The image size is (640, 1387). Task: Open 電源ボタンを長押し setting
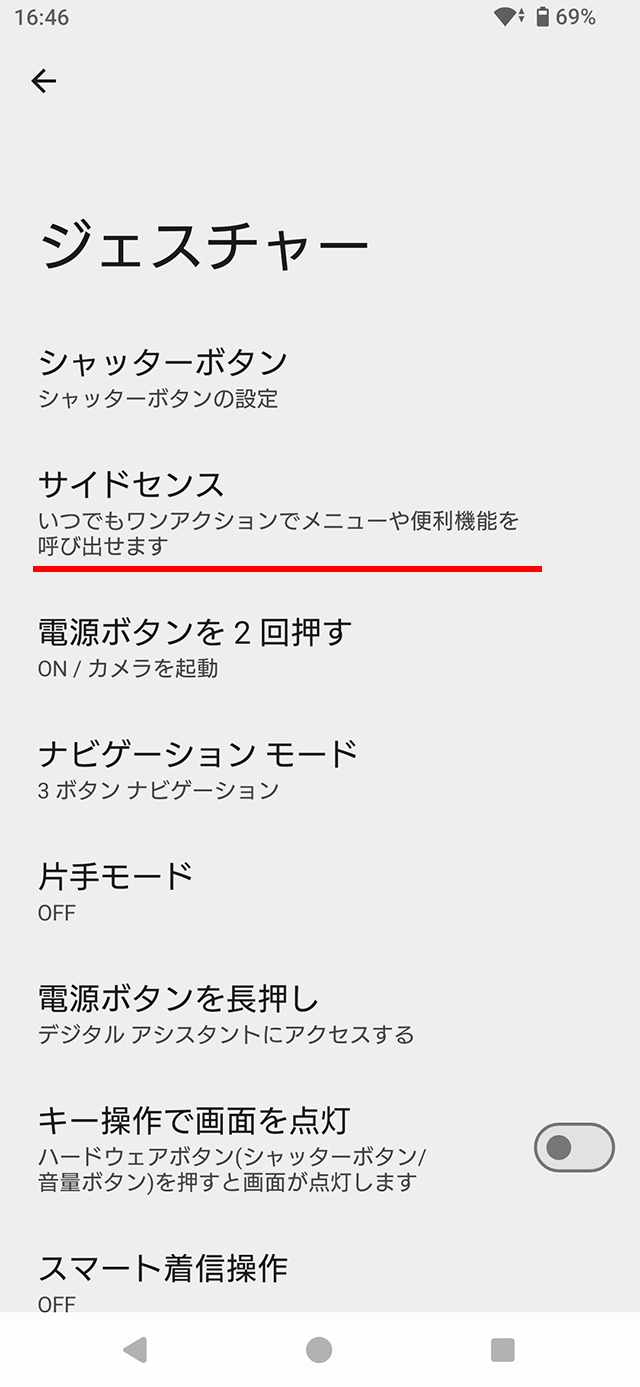[226, 1013]
